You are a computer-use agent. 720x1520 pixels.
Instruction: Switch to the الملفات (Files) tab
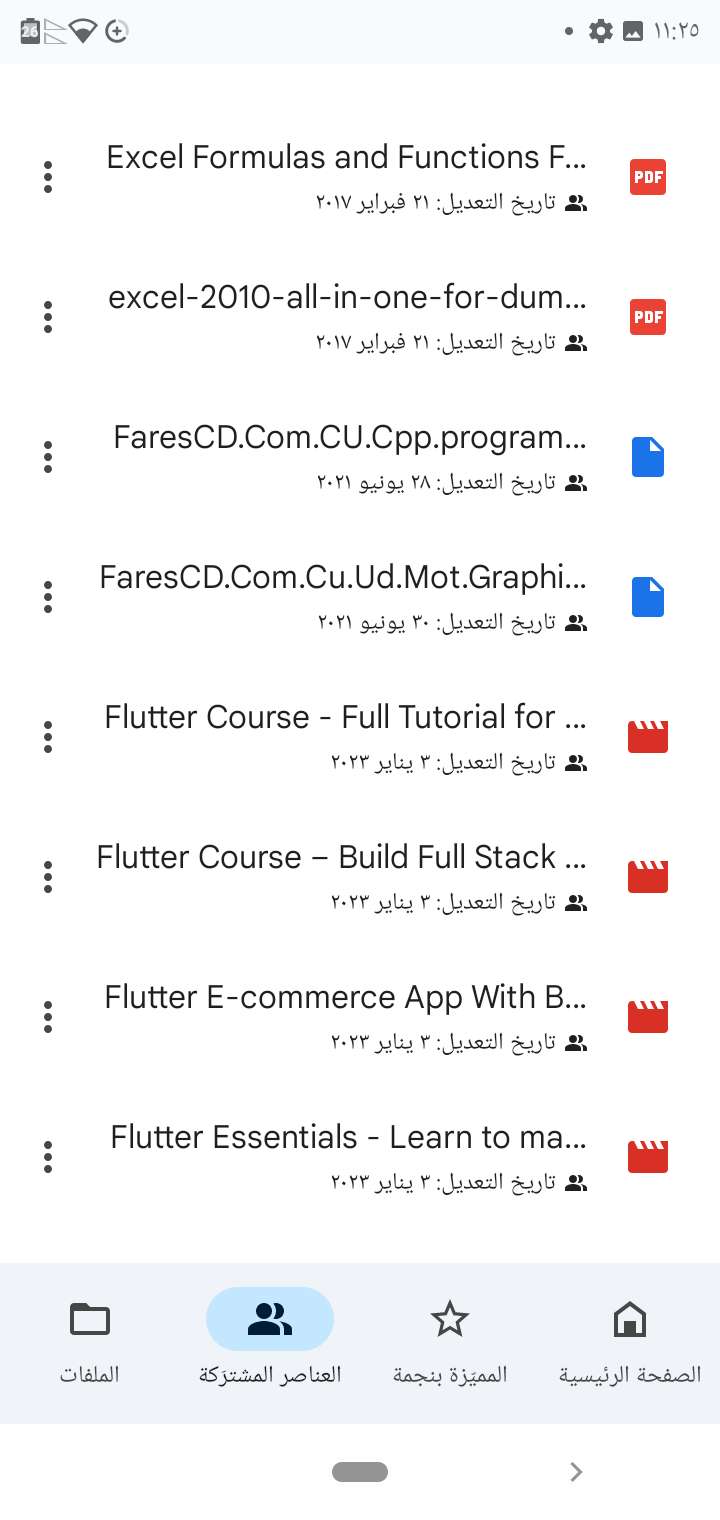coord(90,1343)
